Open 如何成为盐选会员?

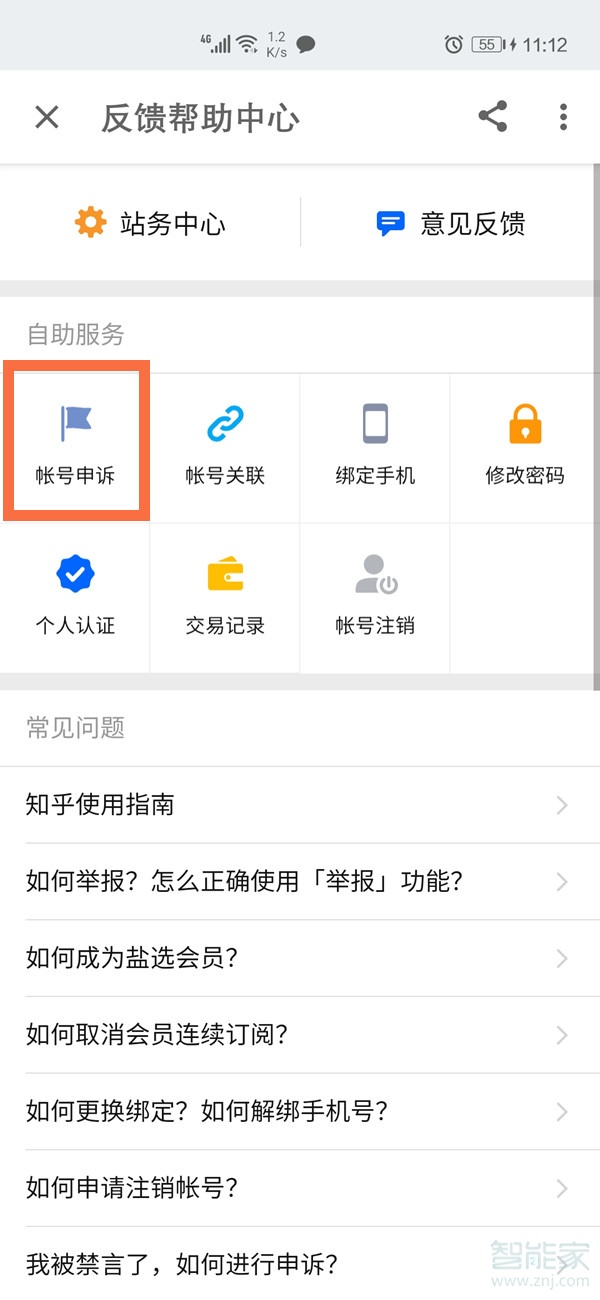(298, 959)
